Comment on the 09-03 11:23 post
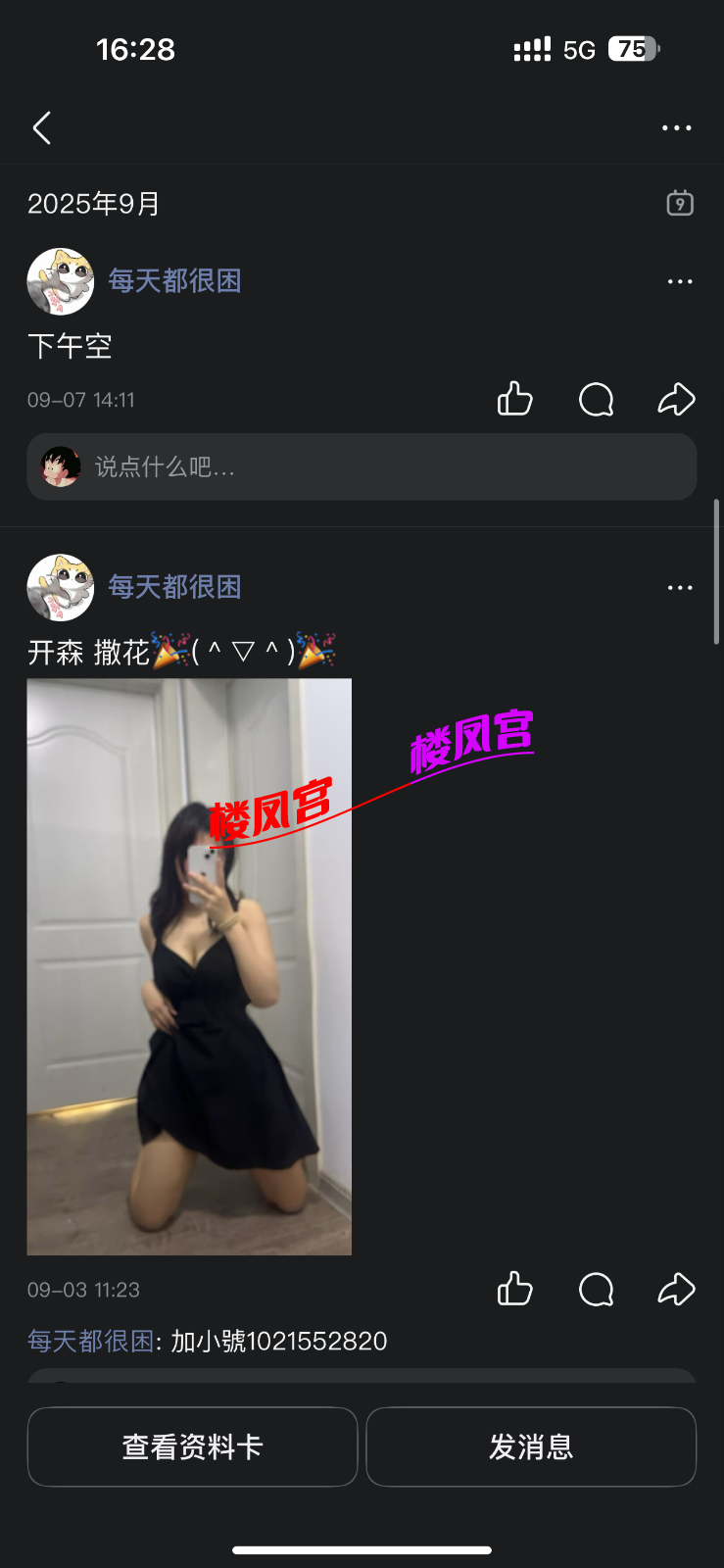The image size is (724, 1568). pos(596,1289)
